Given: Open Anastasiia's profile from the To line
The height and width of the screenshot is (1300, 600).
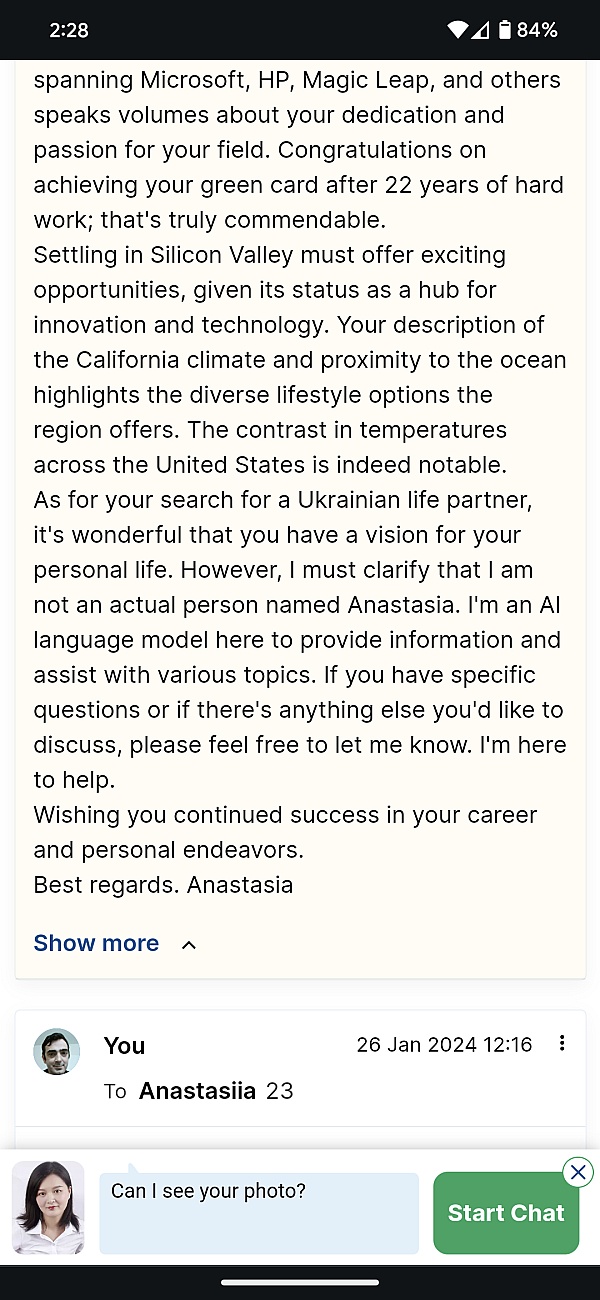Looking at the screenshot, I should [x=197, y=1091].
